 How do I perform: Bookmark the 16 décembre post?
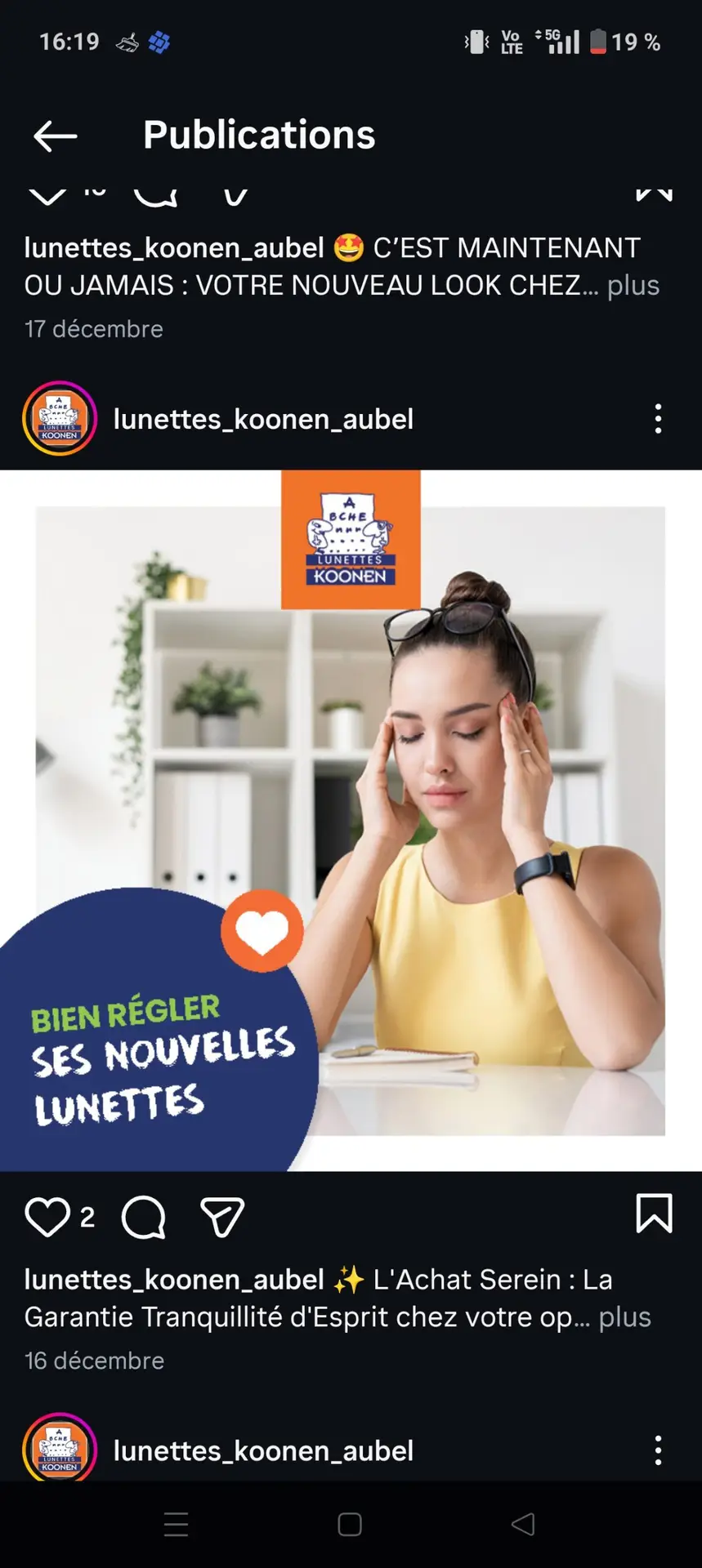point(654,1214)
